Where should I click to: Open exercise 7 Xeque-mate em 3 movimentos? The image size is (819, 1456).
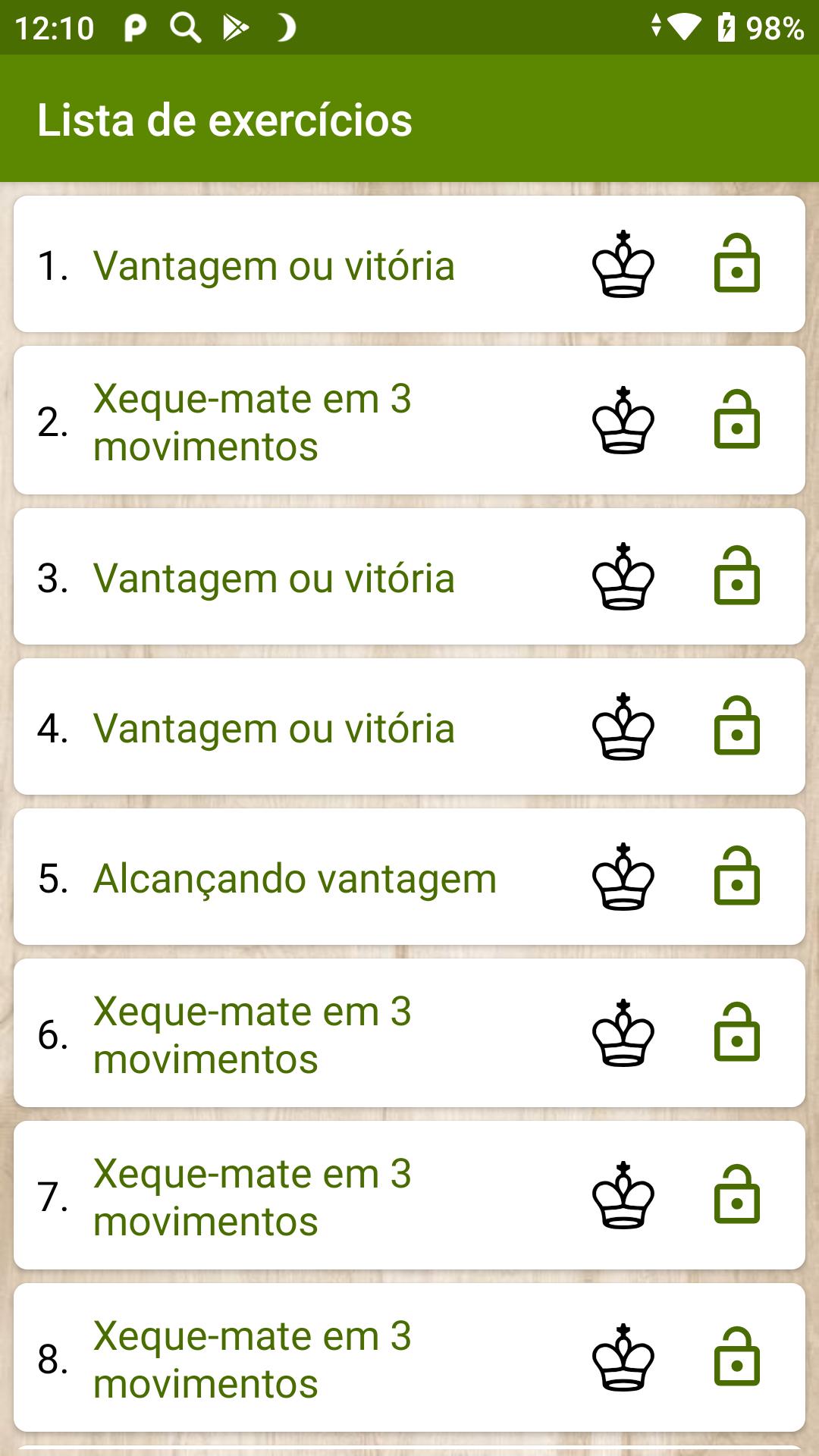coord(409,1195)
